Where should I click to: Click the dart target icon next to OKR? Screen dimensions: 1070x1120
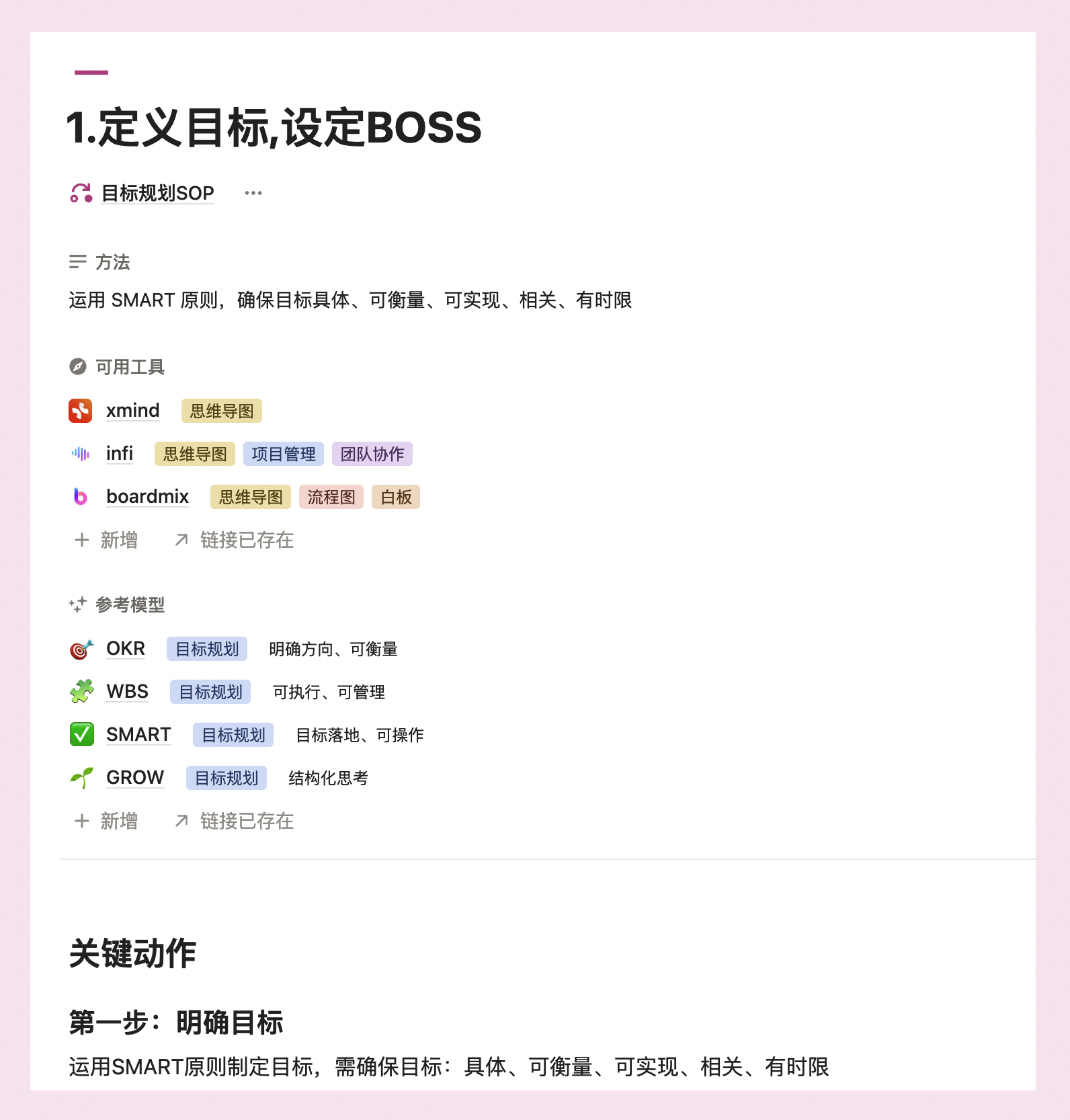pos(81,648)
